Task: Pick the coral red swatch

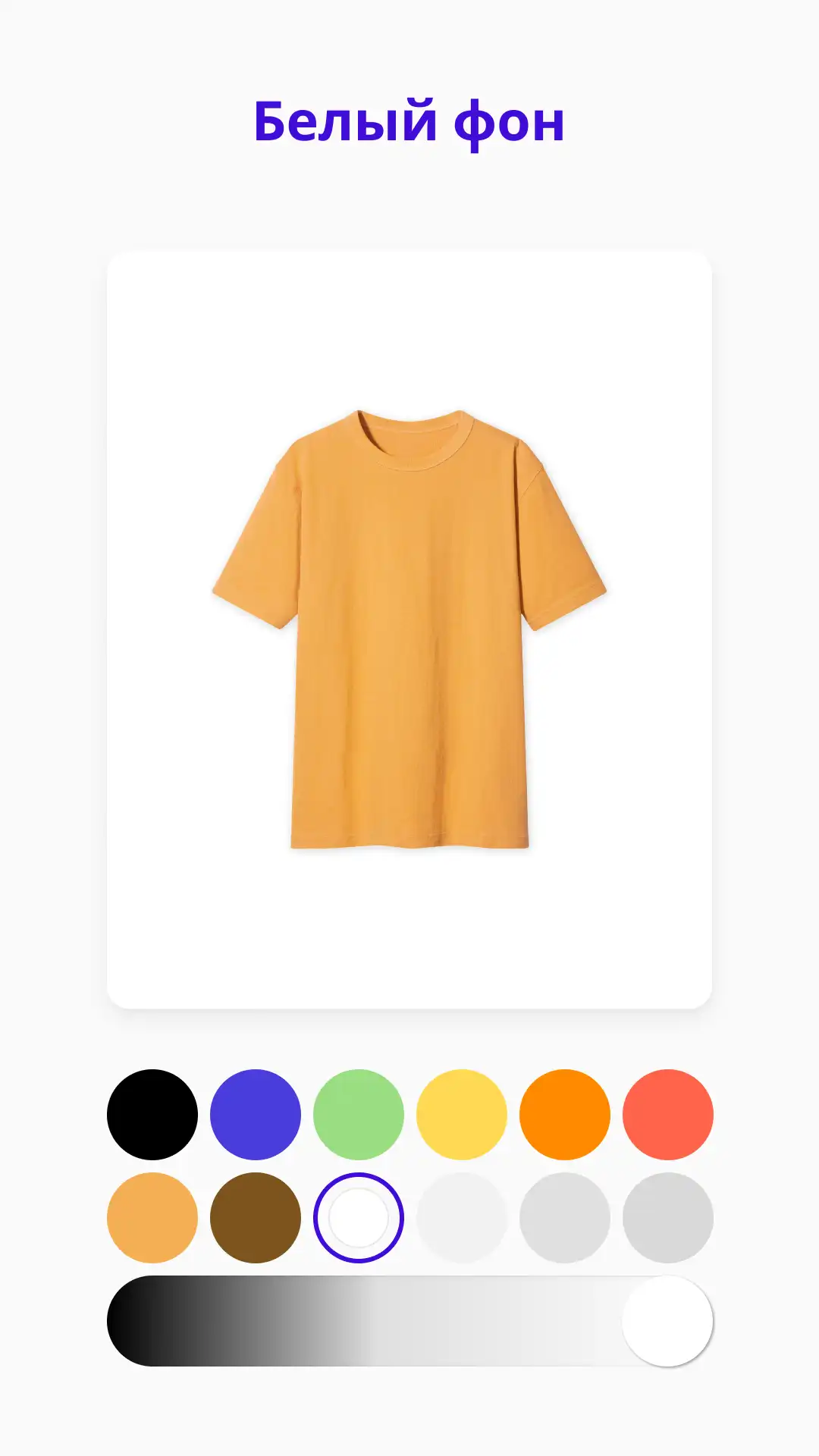Action: (x=668, y=1114)
